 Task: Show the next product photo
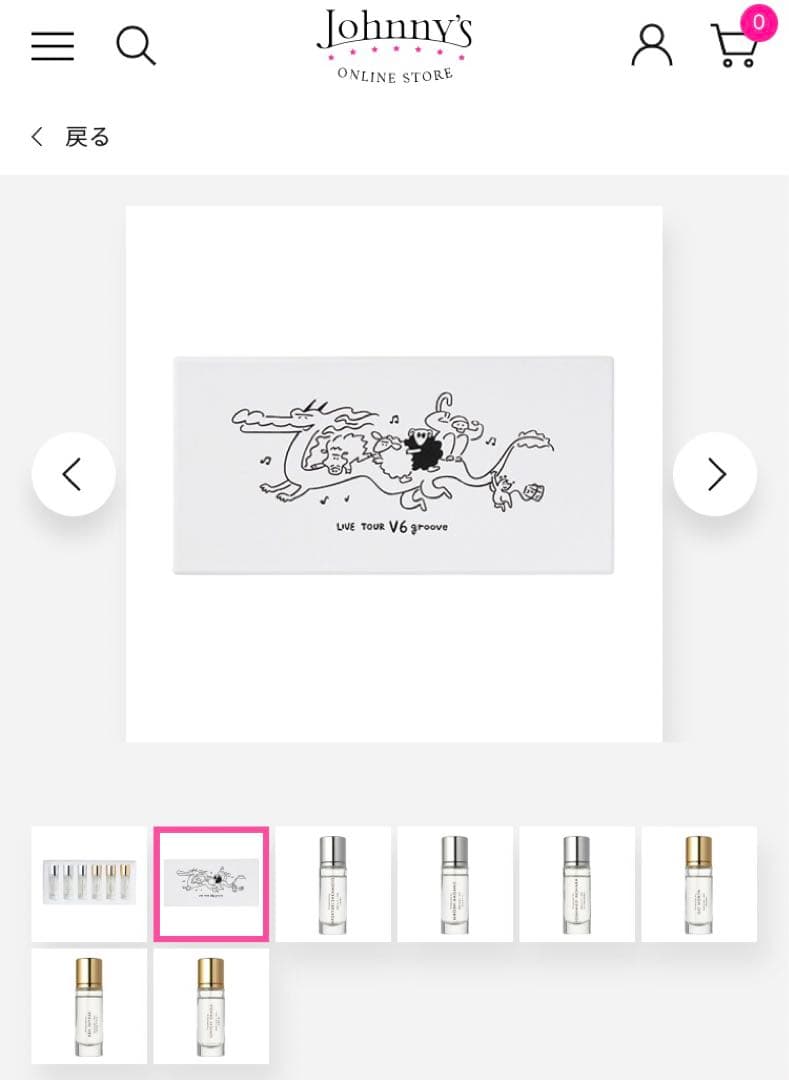[714, 473]
